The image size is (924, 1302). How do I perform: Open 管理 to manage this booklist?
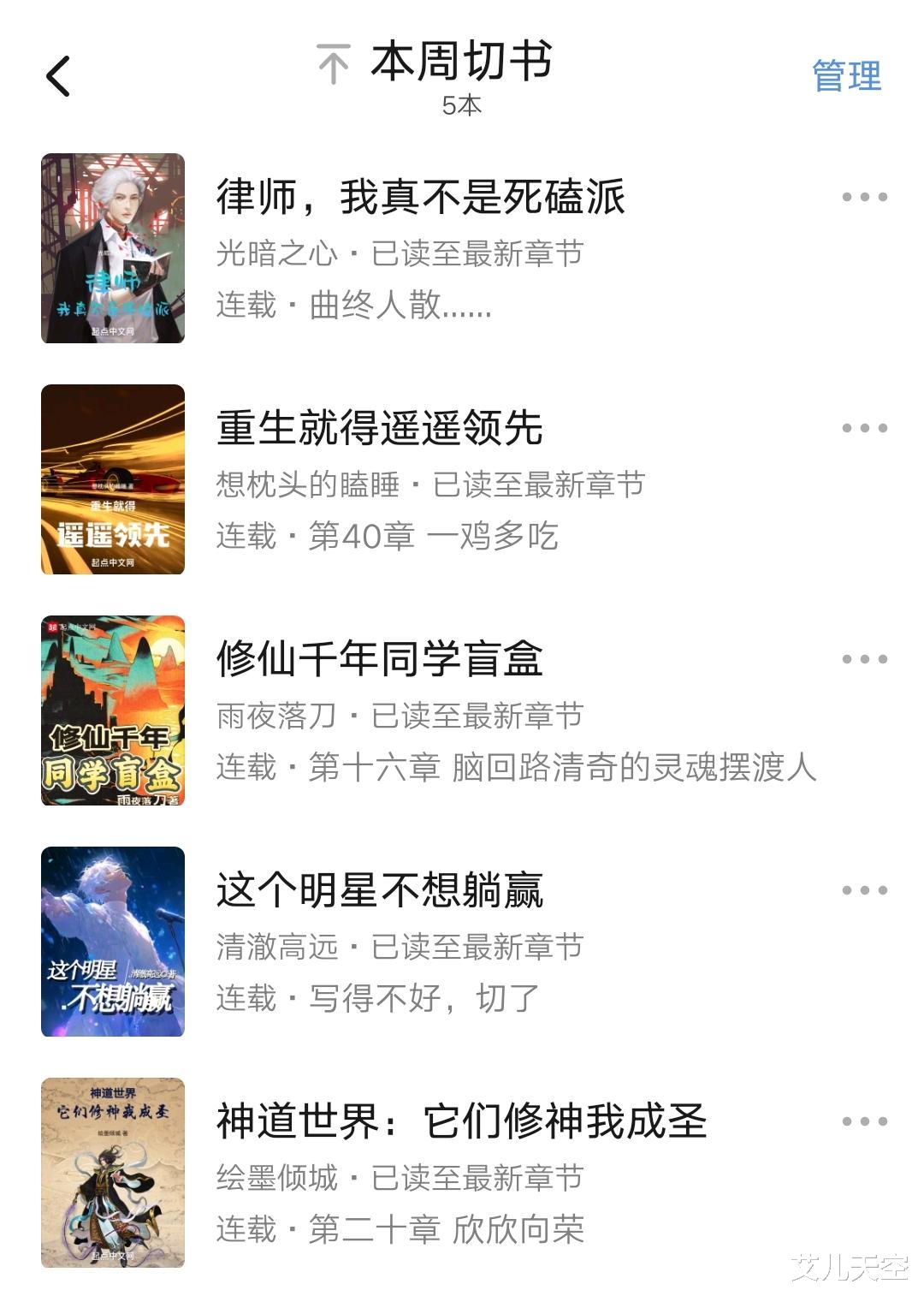[845, 76]
